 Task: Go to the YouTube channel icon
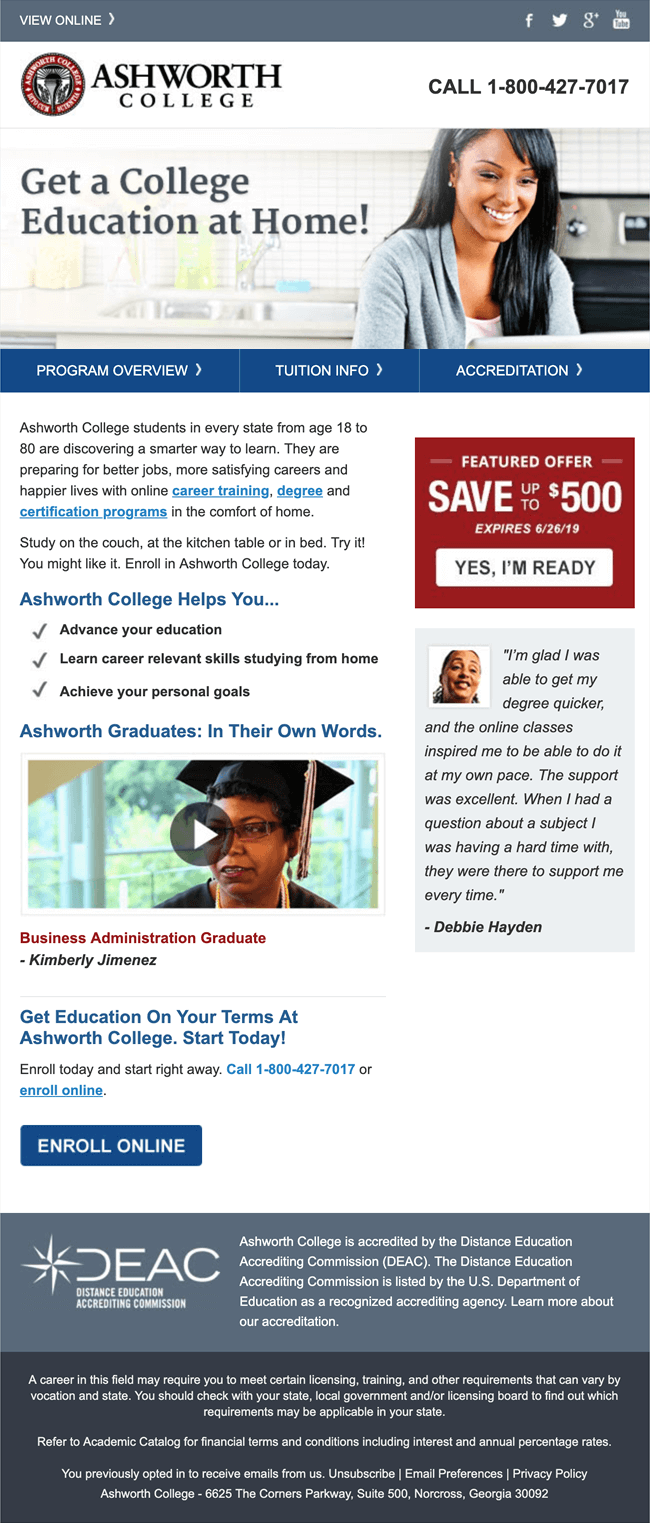(621, 20)
